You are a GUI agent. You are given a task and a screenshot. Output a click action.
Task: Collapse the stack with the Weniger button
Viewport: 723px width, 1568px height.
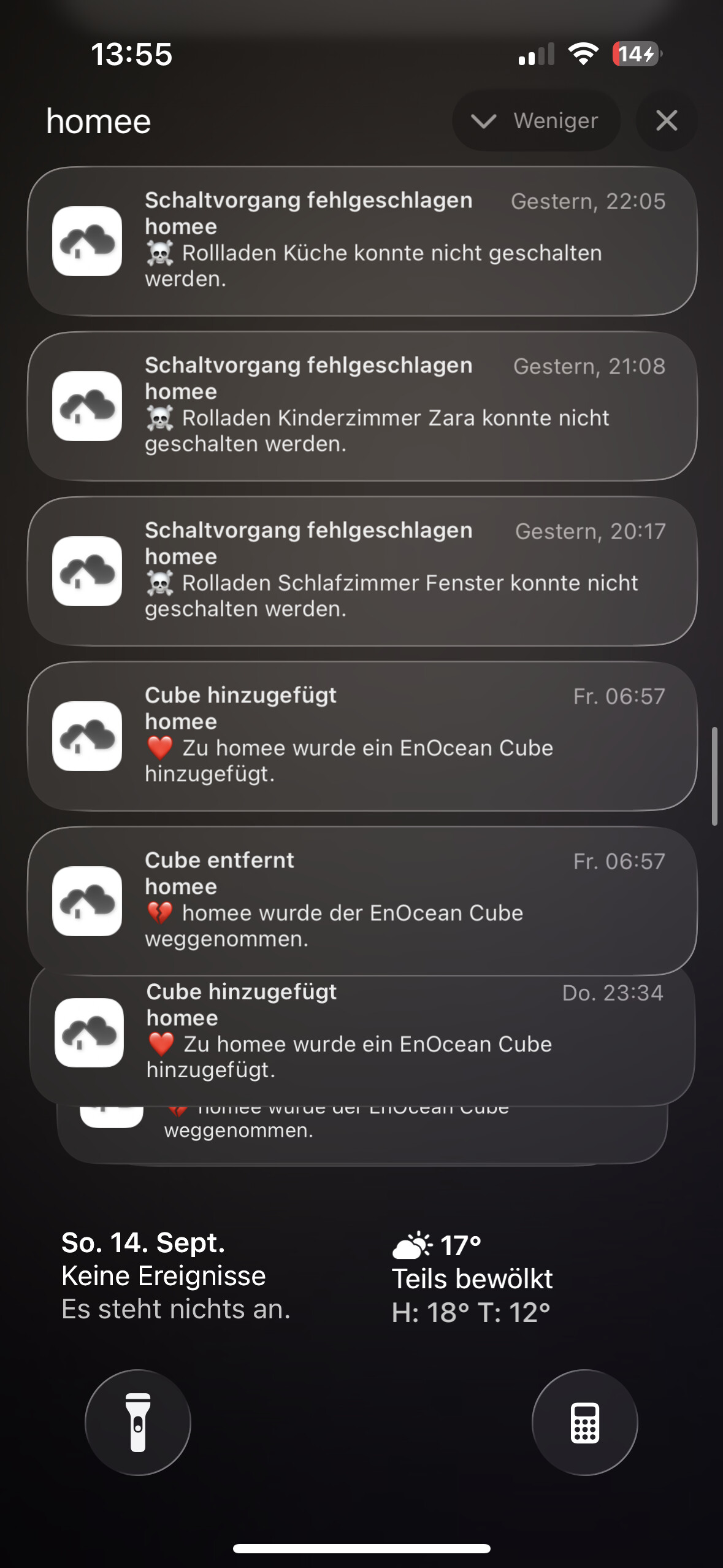point(536,121)
